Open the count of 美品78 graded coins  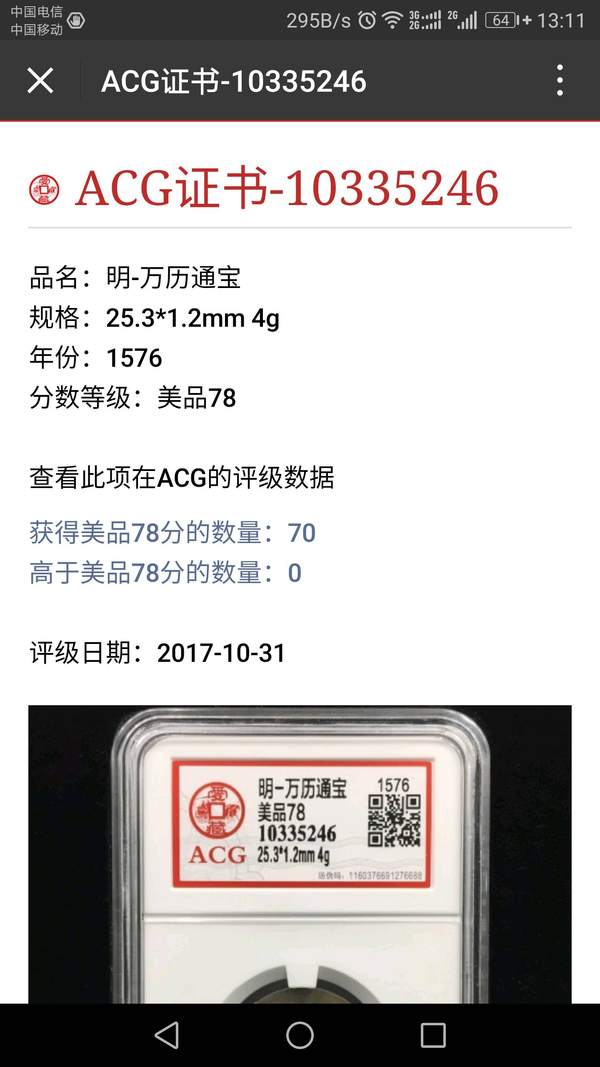click(173, 533)
